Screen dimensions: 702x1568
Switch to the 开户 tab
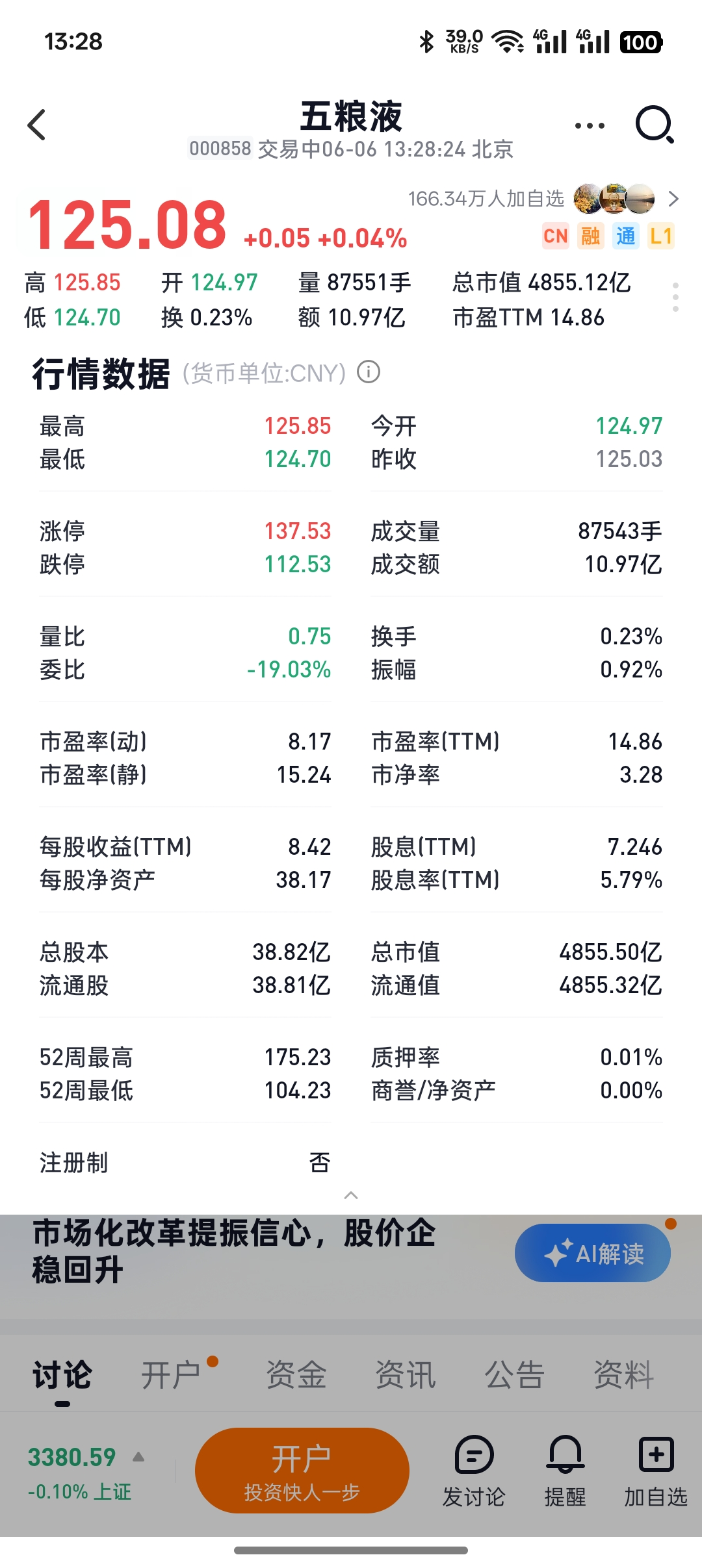(171, 1375)
